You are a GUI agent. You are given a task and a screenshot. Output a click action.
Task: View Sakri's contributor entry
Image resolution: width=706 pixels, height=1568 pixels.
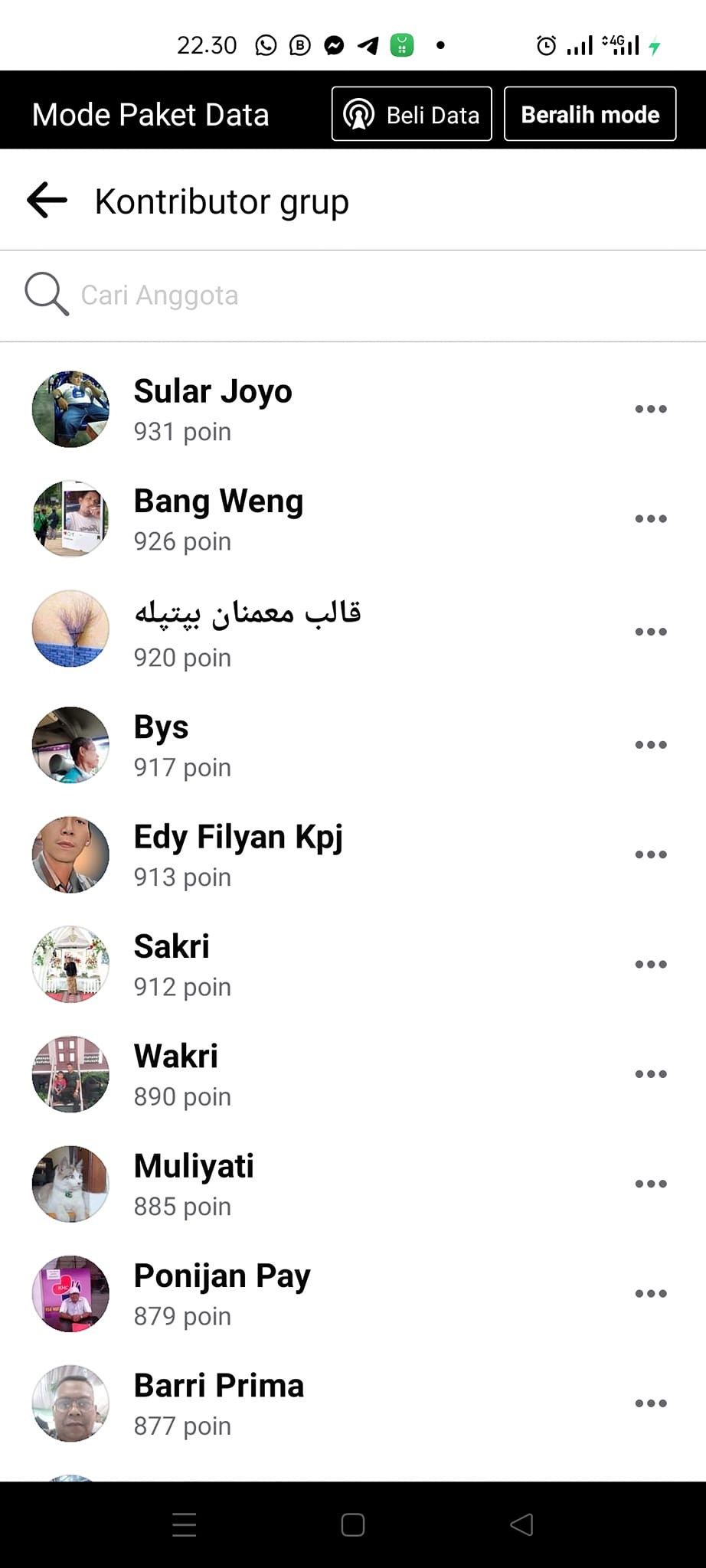[172, 947]
